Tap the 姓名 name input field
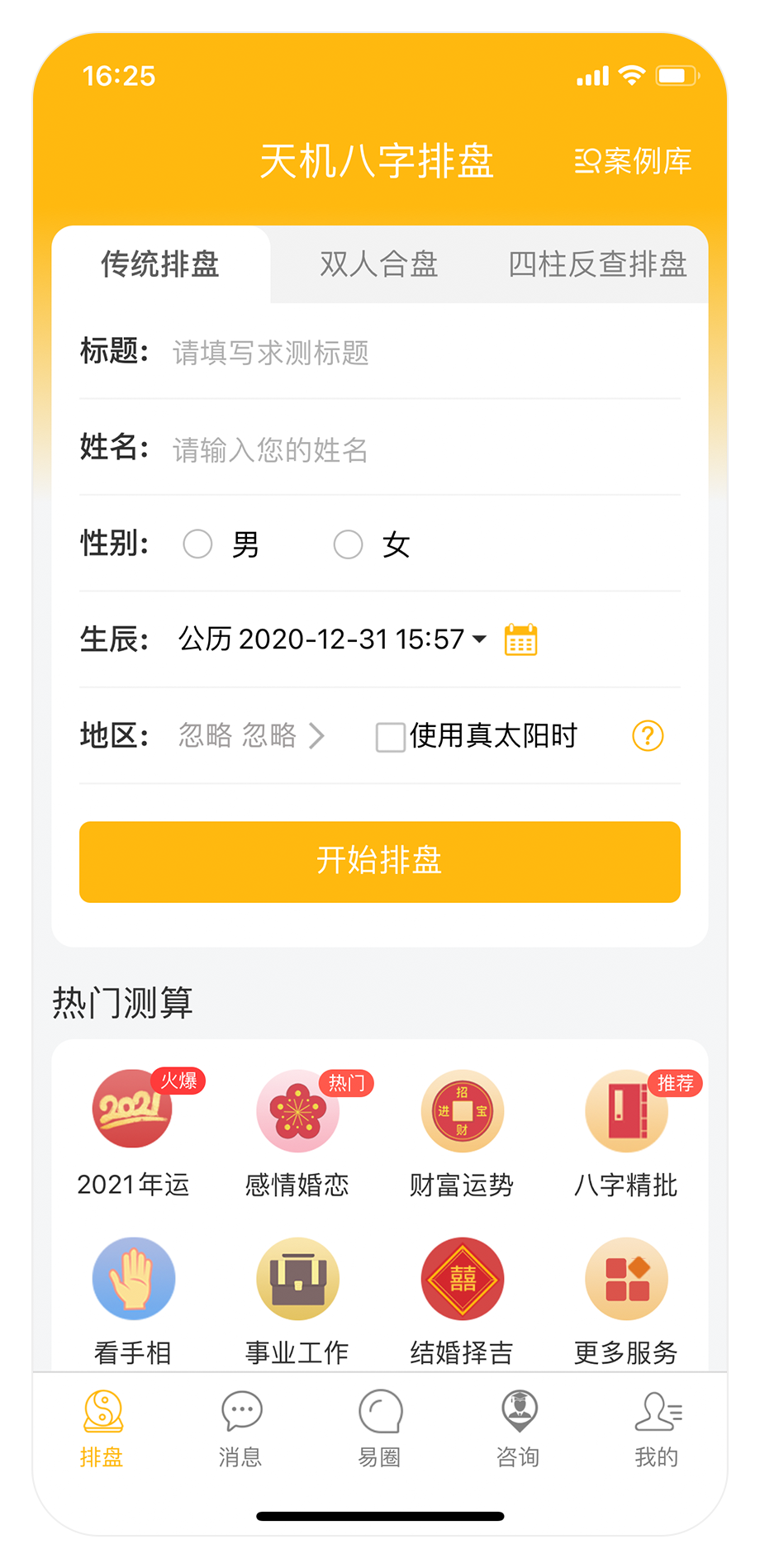Image resolution: width=760 pixels, height=1568 pixels. click(x=421, y=449)
